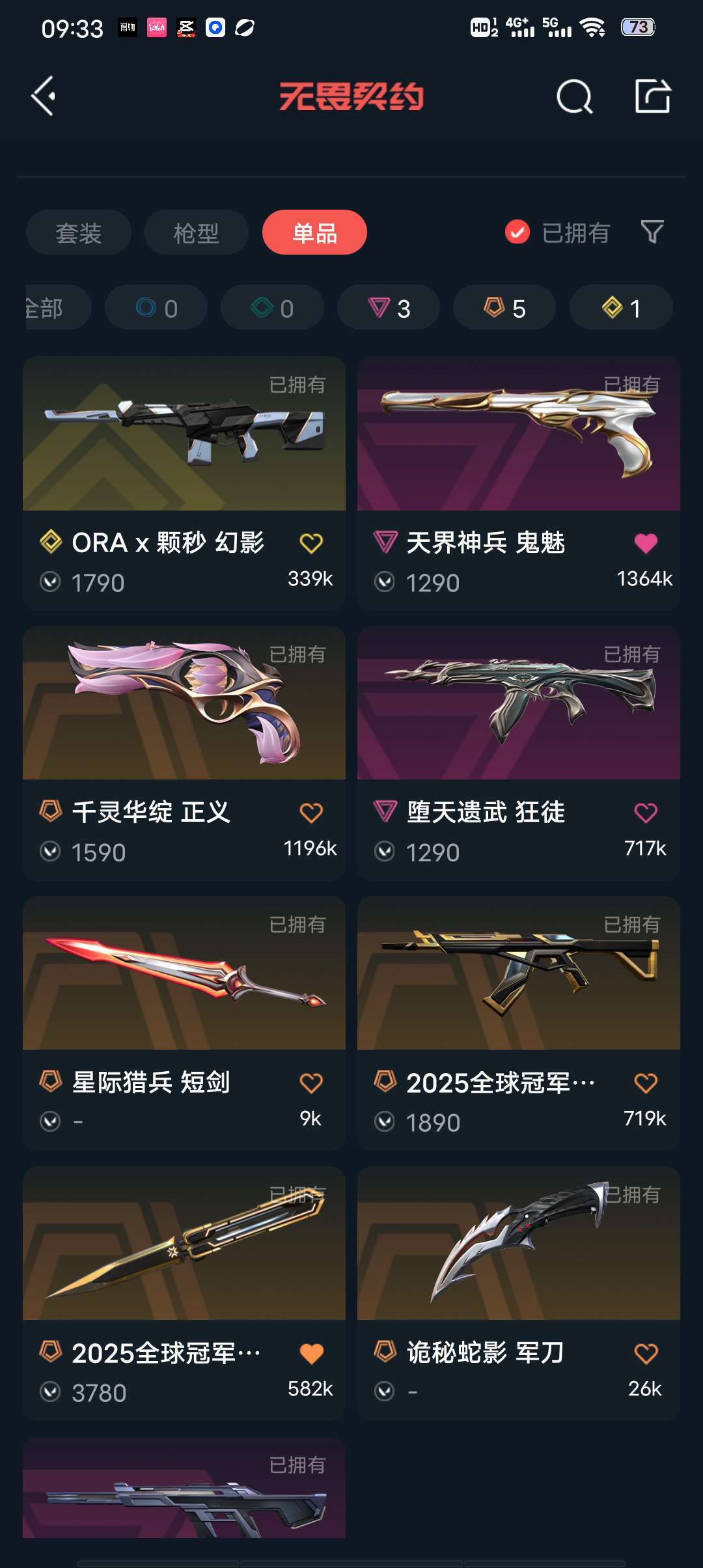The width and height of the screenshot is (703, 1568).
Task: Select the orange rarity filter showing 5
Action: pyautogui.click(x=503, y=307)
